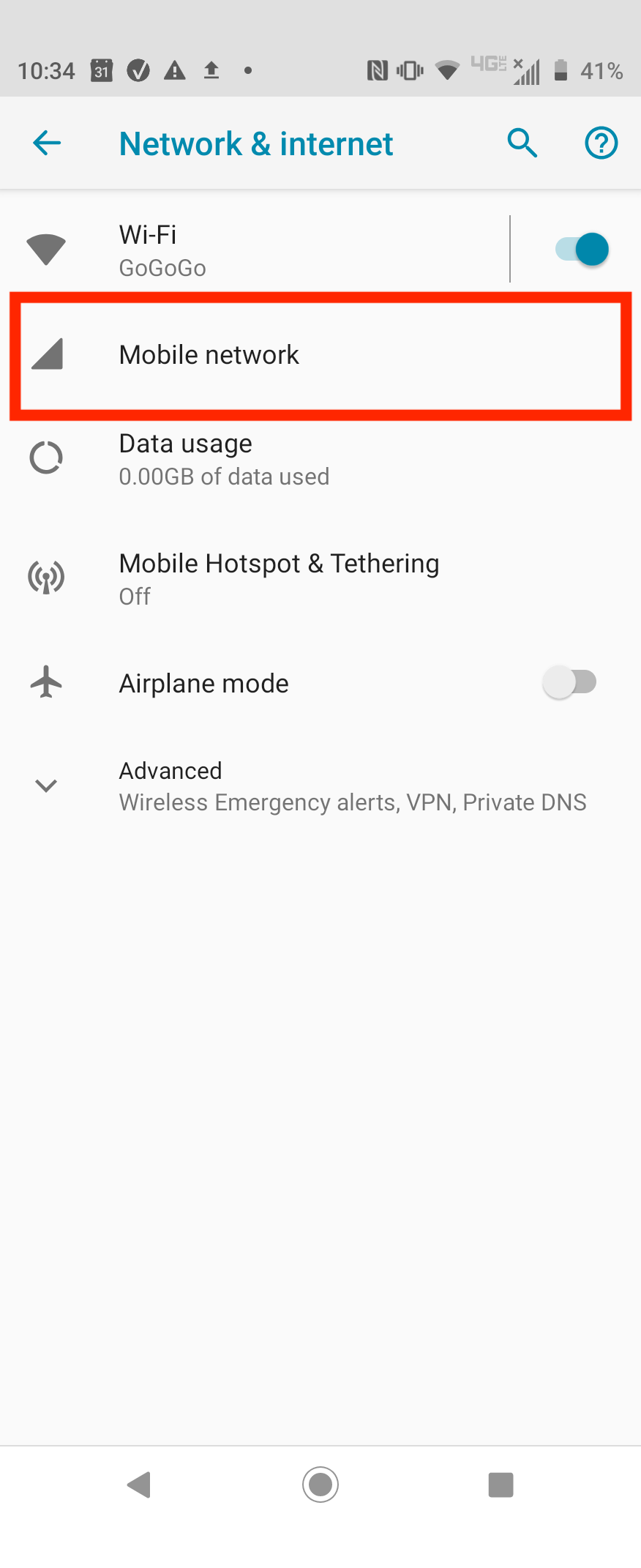This screenshot has height=1568, width=641.
Task: Open the settings search icon
Action: pyautogui.click(x=522, y=143)
